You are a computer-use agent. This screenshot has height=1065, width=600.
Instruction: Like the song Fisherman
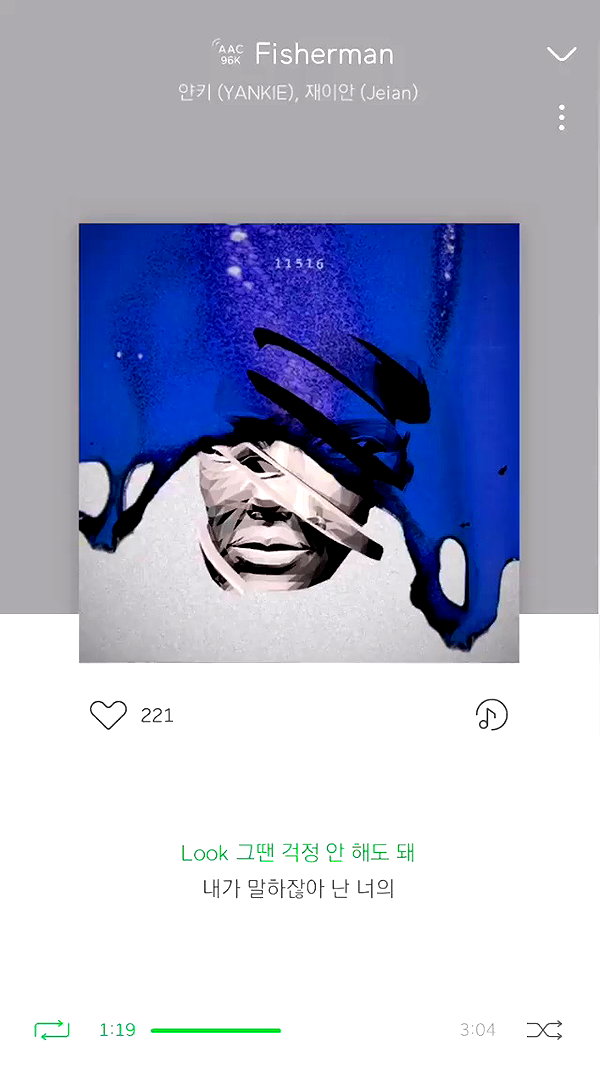109,715
